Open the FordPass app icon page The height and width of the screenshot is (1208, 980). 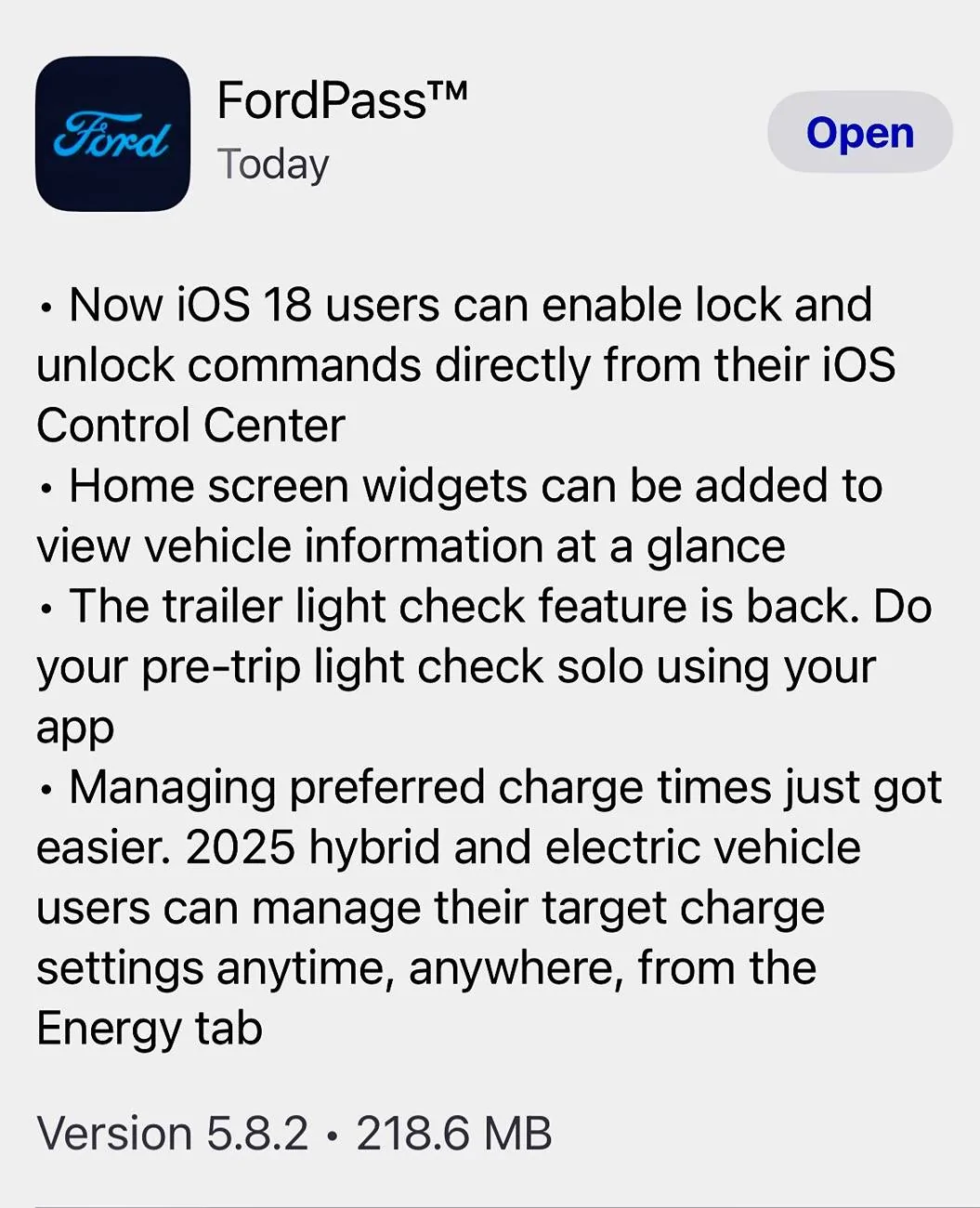point(112,134)
